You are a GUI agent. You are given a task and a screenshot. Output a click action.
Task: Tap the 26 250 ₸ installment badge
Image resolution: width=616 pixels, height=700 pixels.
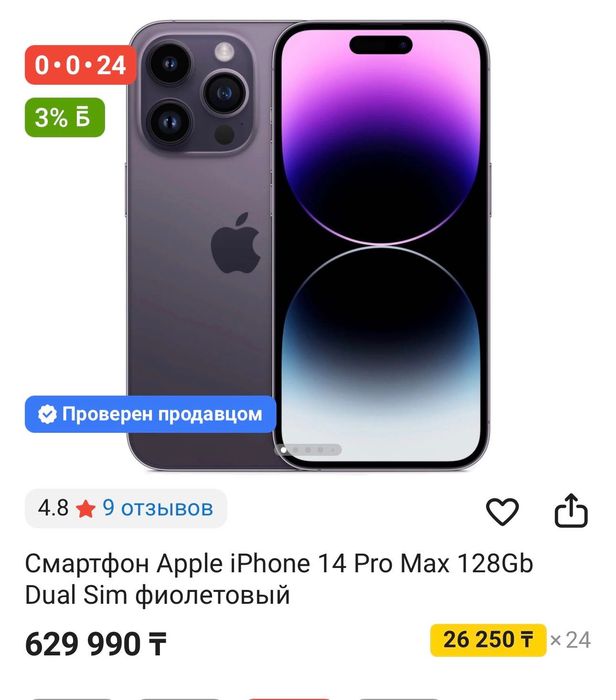(x=487, y=639)
